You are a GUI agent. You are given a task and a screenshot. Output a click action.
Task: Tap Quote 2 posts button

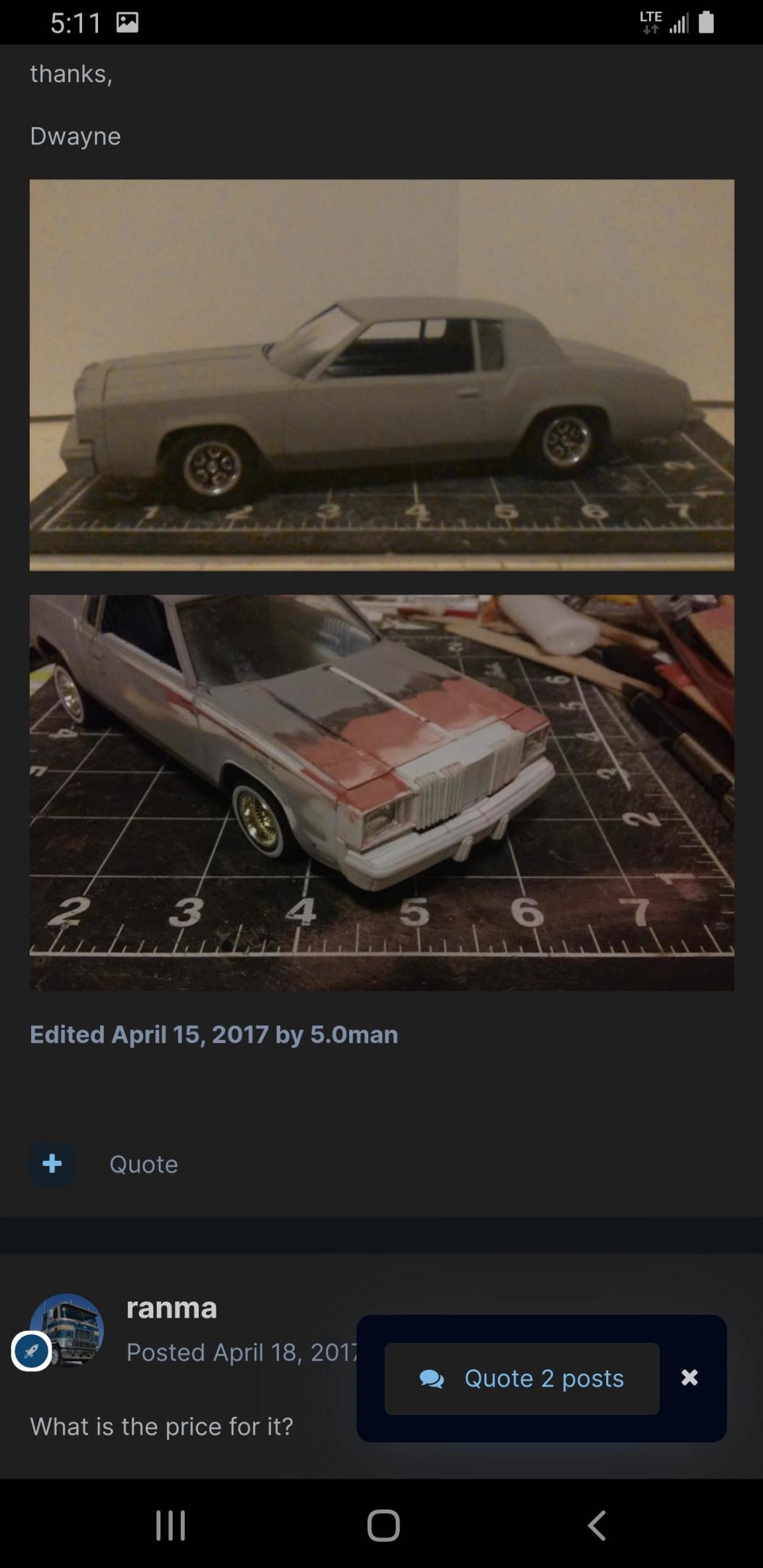point(522,1378)
